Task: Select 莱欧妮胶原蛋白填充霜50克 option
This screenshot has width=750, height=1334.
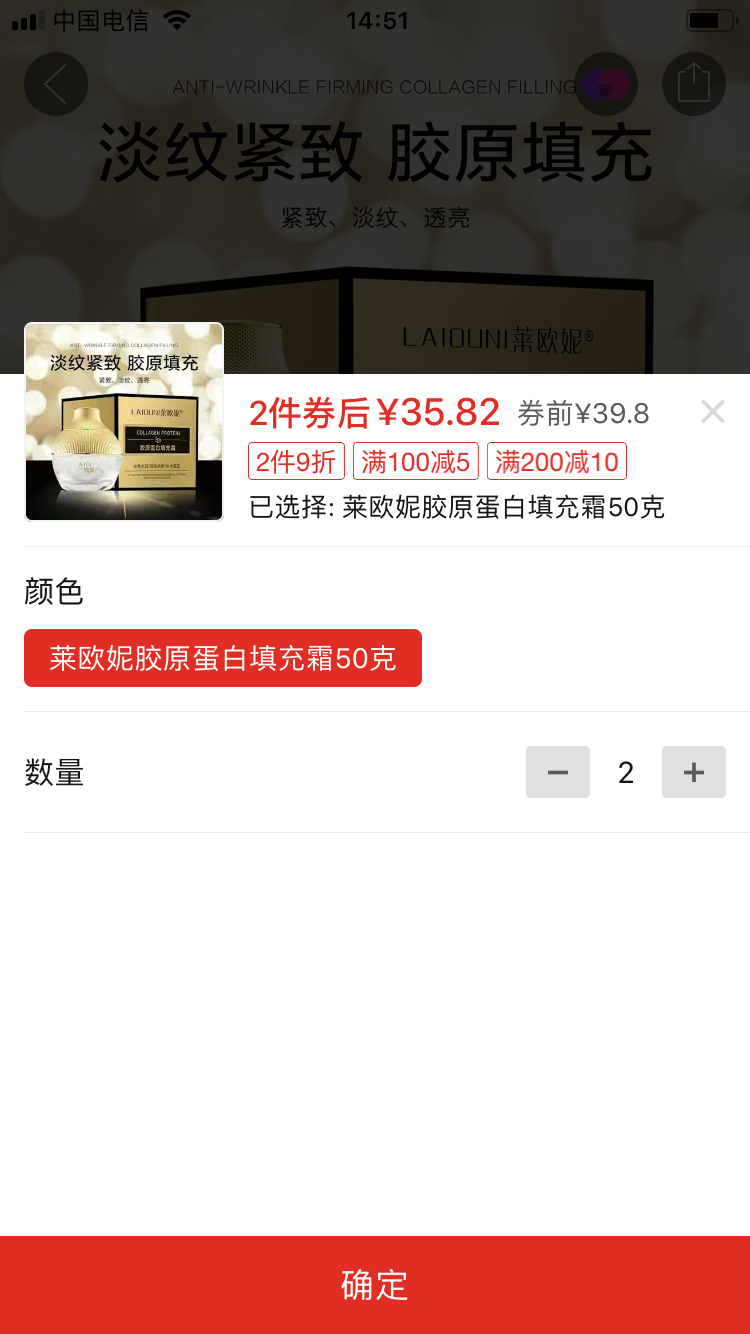Action: click(x=223, y=658)
